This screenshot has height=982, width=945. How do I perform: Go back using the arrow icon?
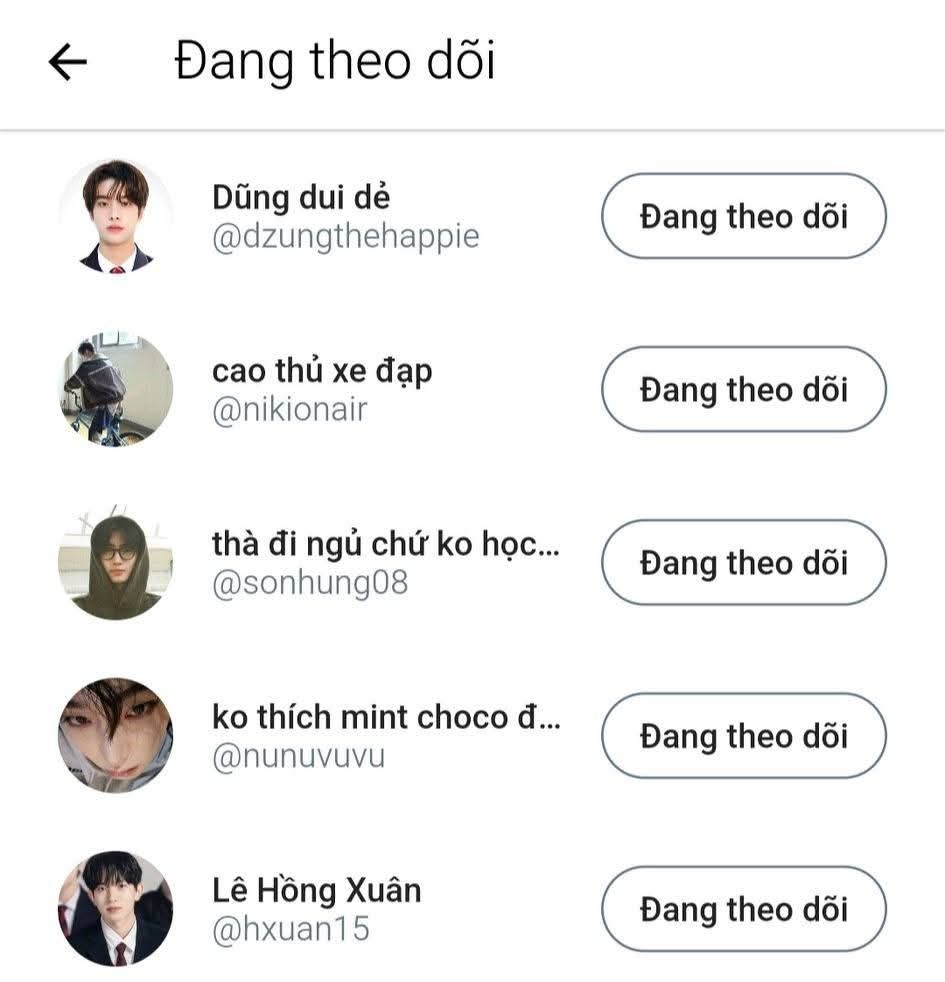[x=68, y=63]
